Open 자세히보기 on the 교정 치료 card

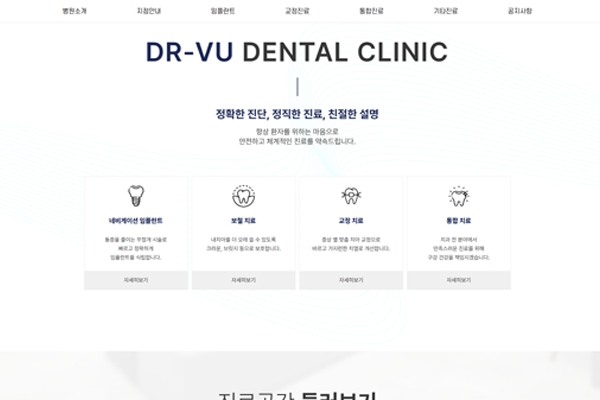351,281
